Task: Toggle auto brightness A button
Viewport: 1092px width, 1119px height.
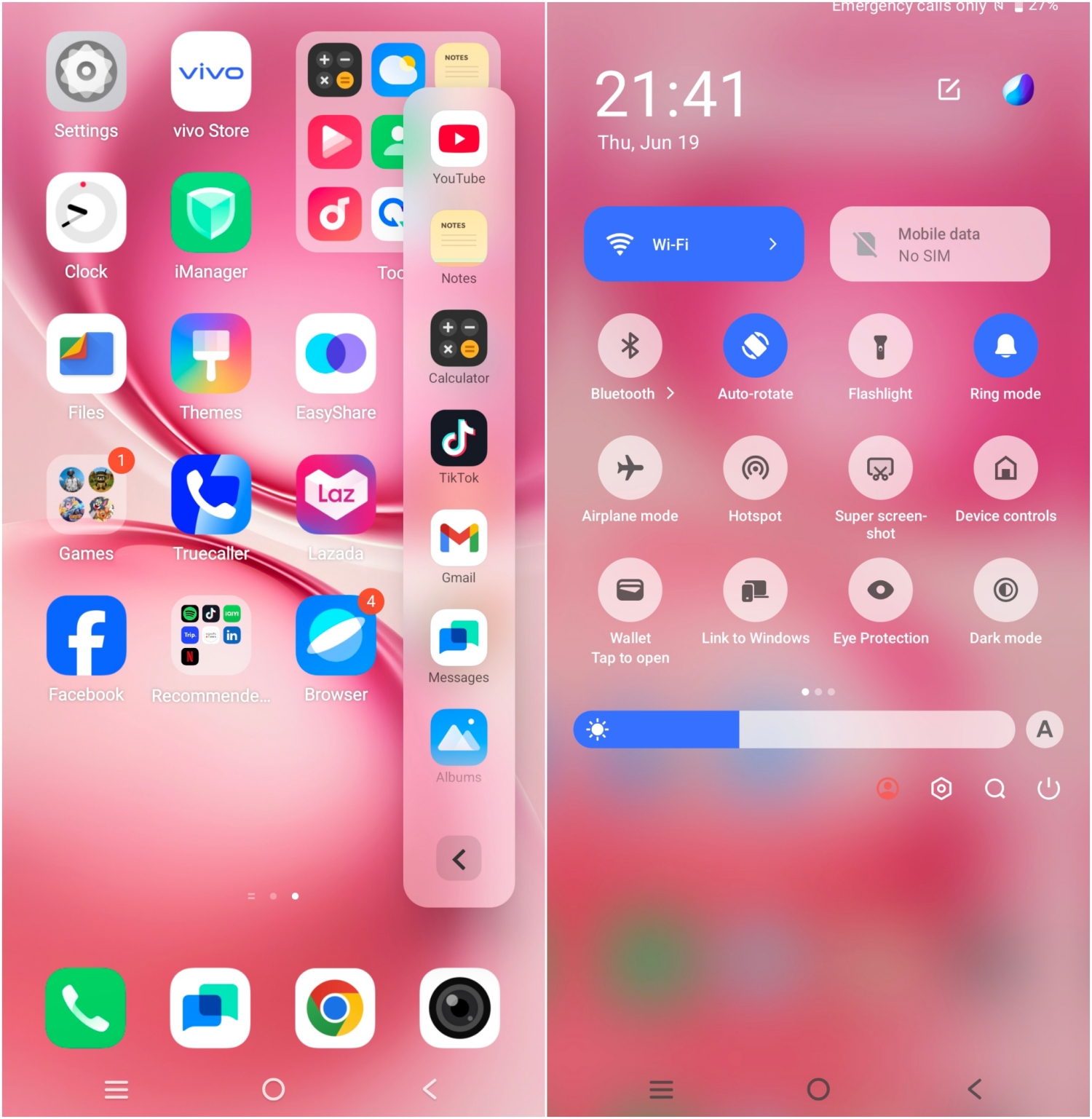Action: pos(1044,729)
